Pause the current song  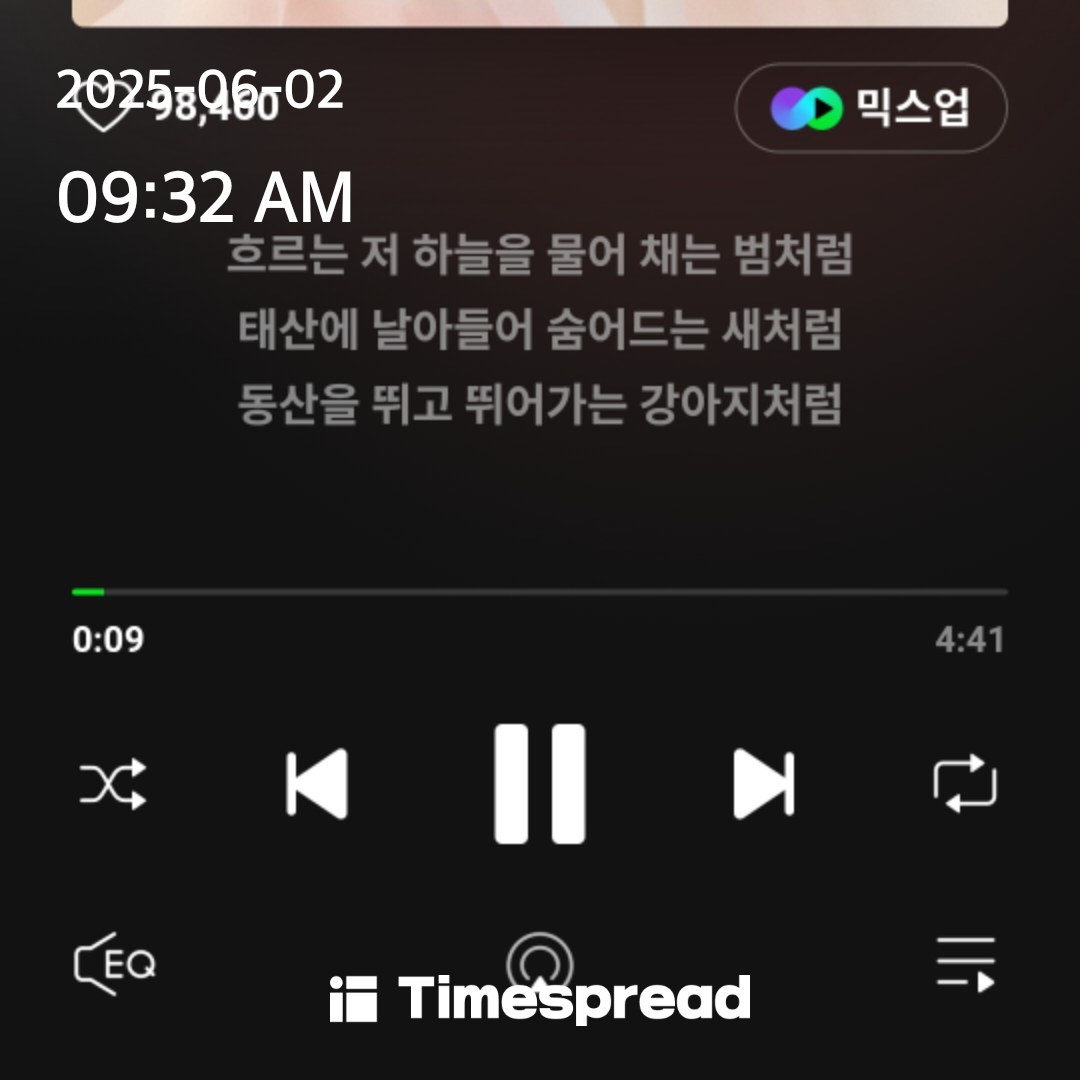(540, 784)
